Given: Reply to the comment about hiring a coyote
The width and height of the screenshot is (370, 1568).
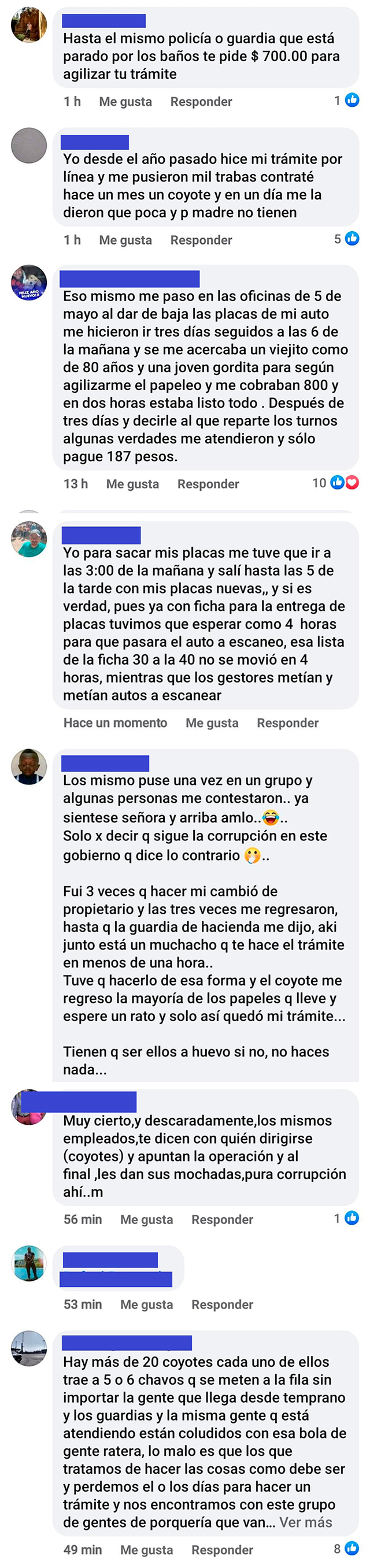Looking at the screenshot, I should pyautogui.click(x=201, y=240).
